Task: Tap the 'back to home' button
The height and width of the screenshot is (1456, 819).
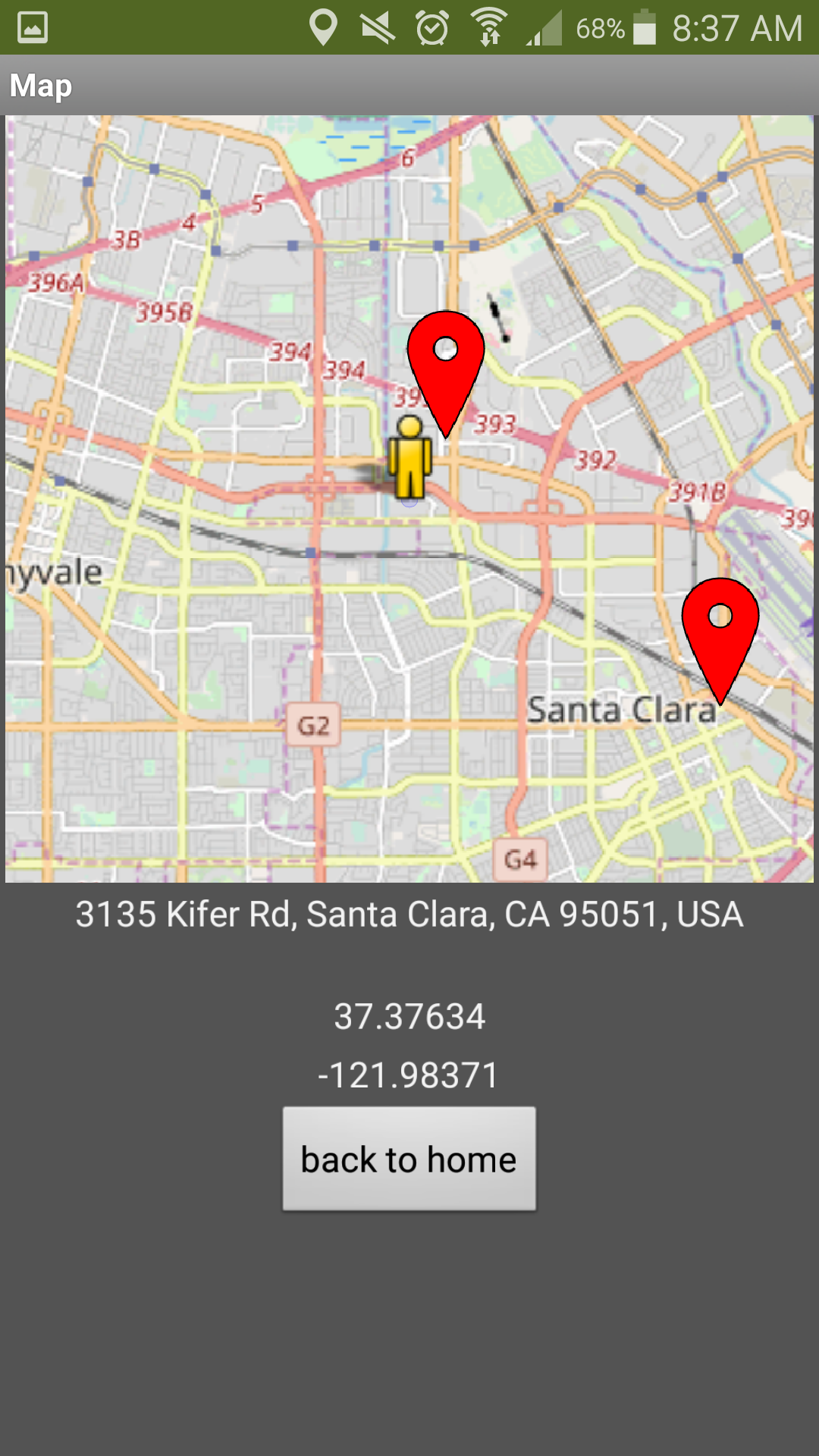Action: [x=409, y=1158]
